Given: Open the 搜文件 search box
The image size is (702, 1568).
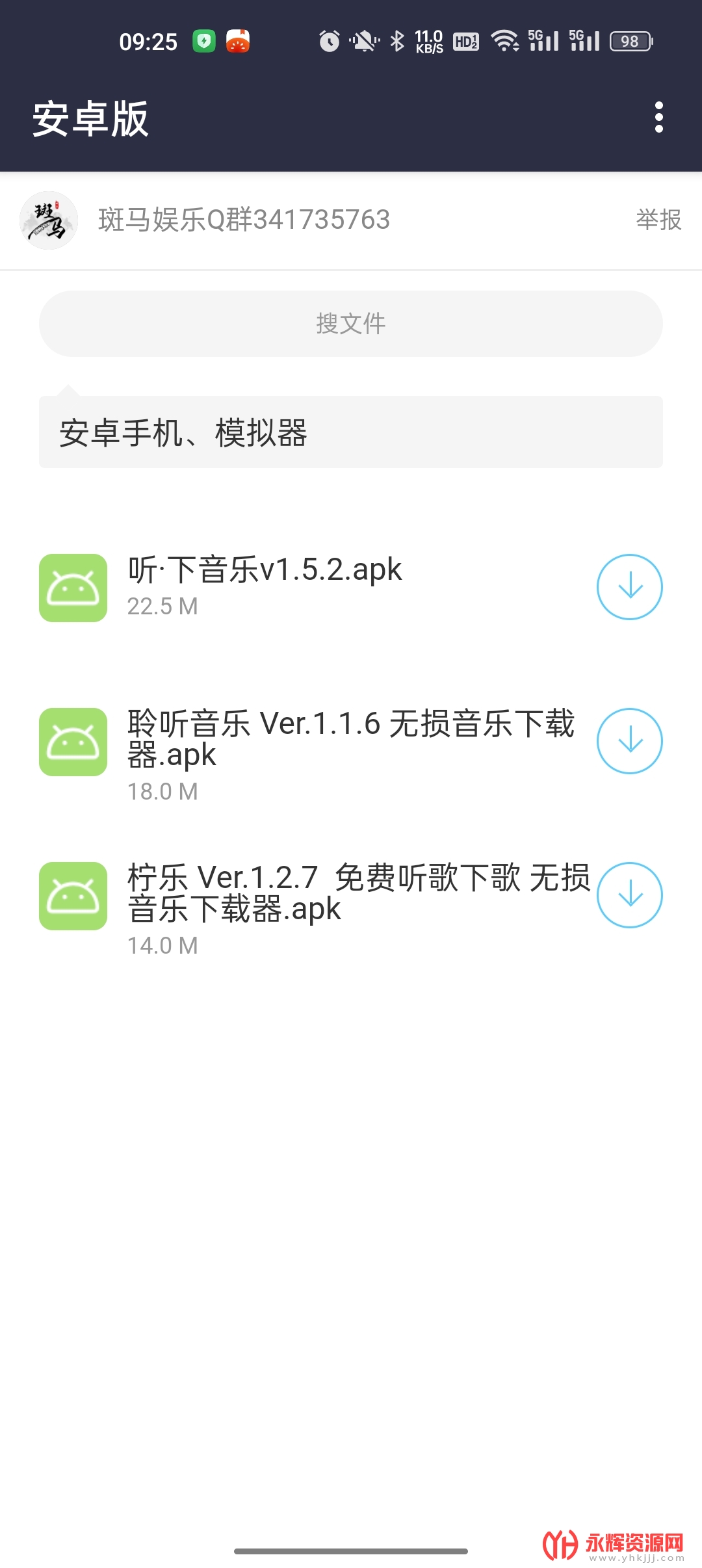Looking at the screenshot, I should click(351, 324).
